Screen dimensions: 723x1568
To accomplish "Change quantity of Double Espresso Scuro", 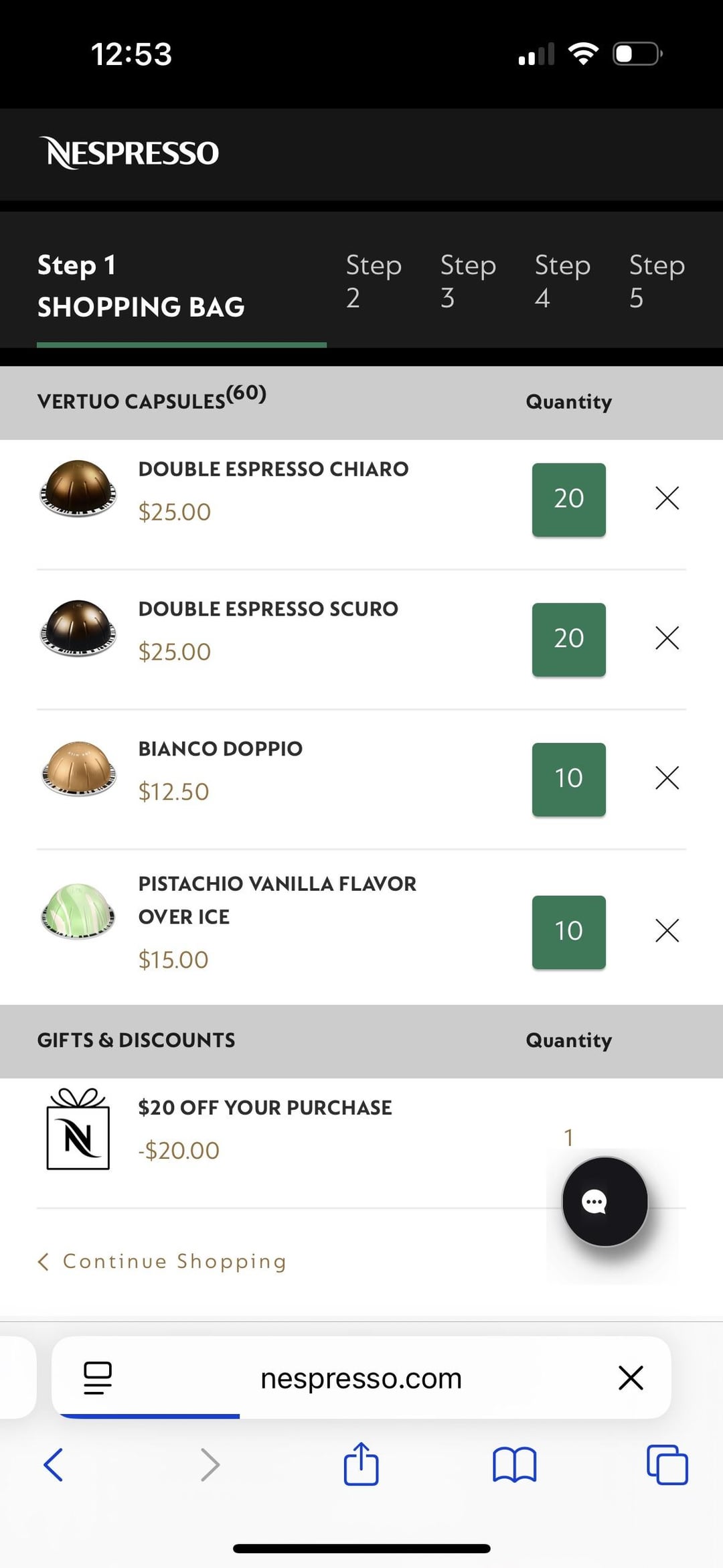I will tap(568, 640).
